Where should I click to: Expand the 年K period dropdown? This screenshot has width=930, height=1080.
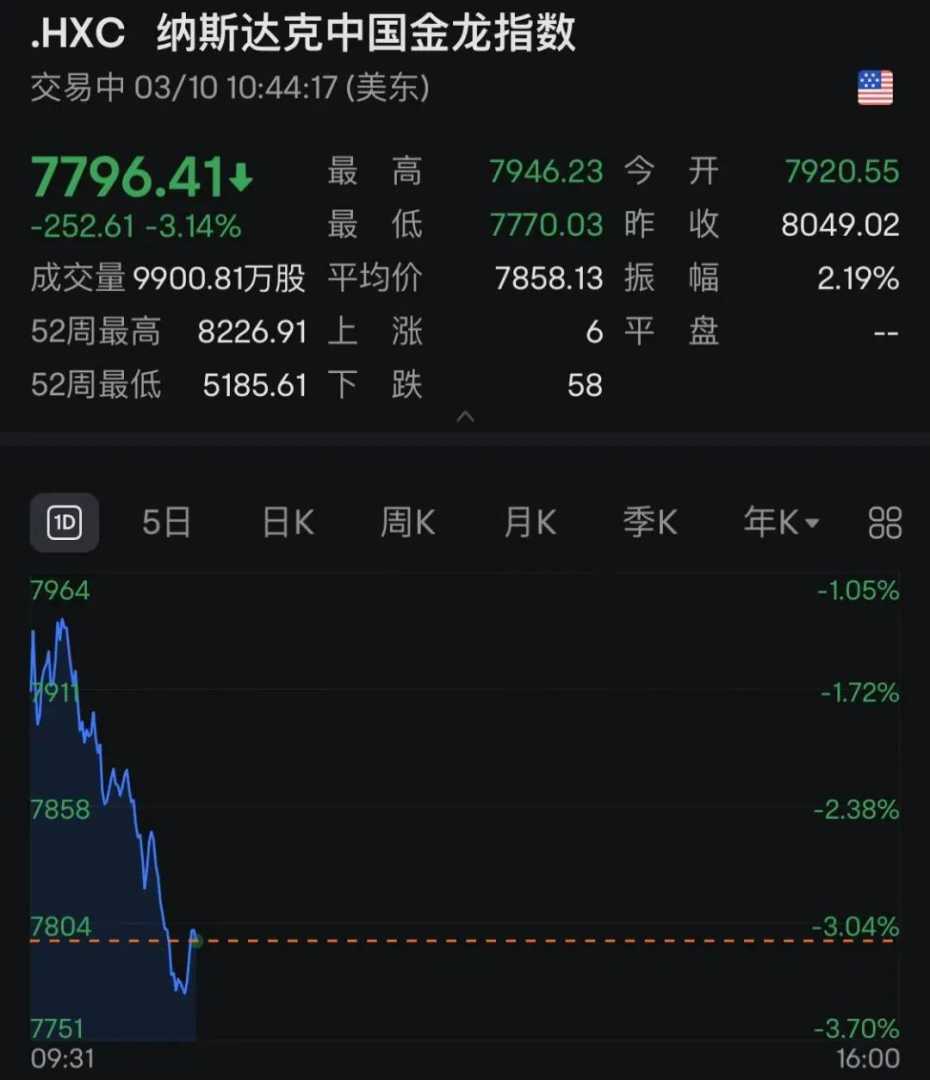tap(781, 522)
